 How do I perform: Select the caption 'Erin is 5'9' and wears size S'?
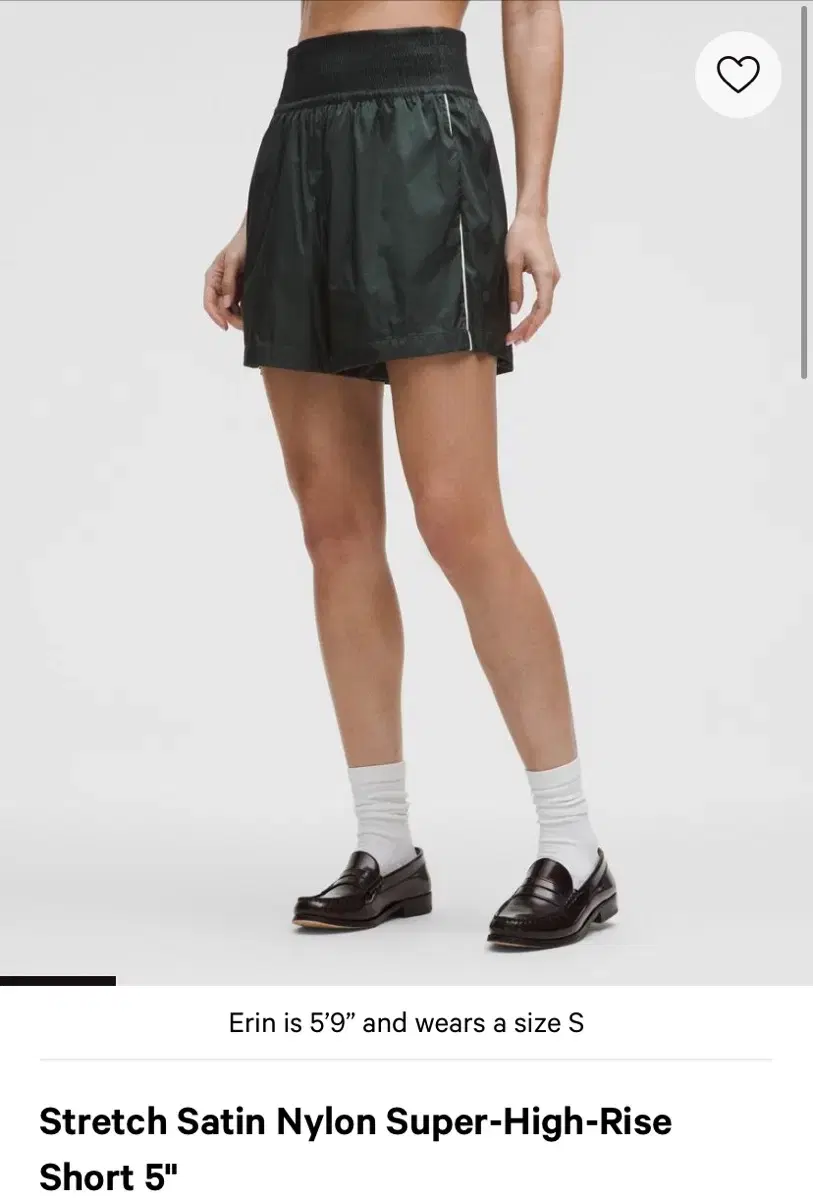[406, 1024]
